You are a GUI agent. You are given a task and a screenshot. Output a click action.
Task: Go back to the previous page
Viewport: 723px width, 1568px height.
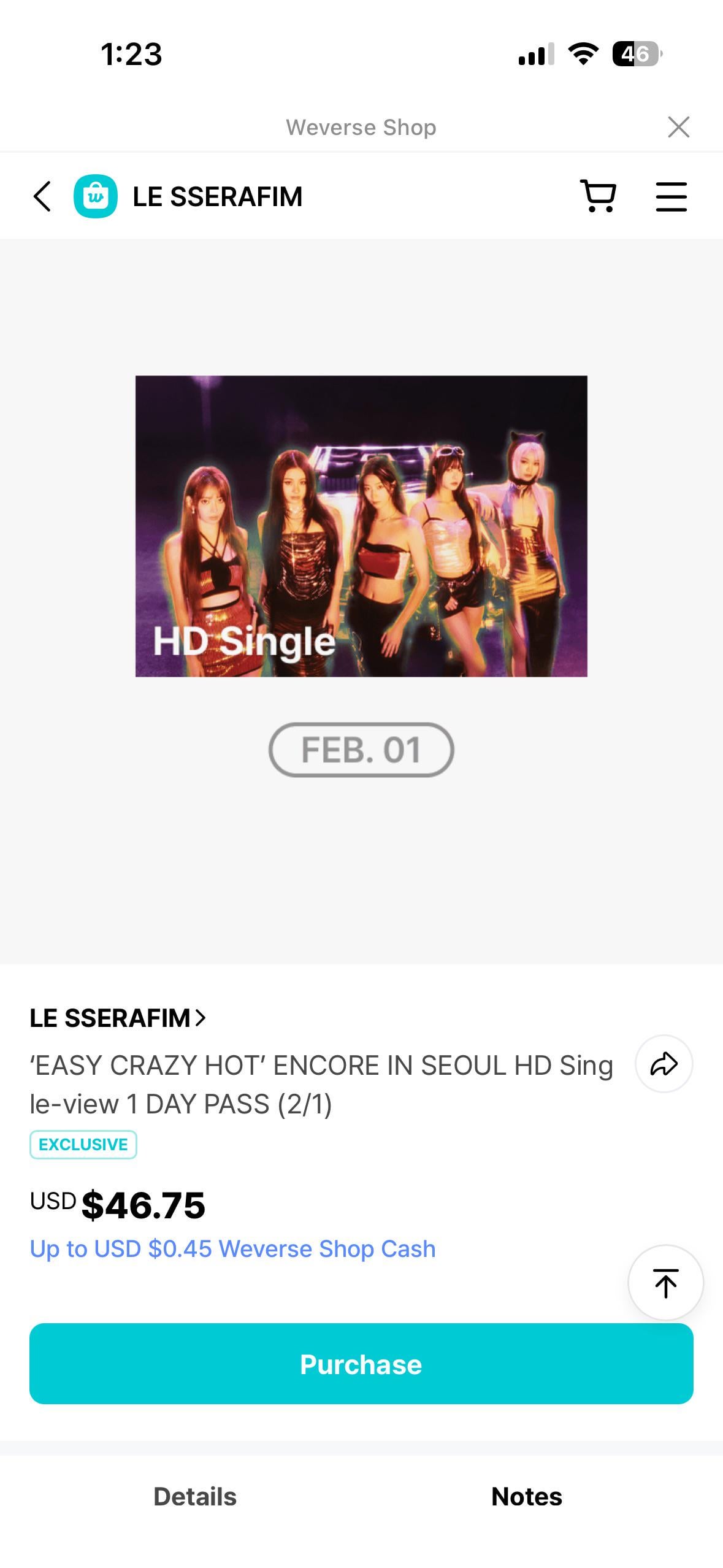click(x=42, y=197)
